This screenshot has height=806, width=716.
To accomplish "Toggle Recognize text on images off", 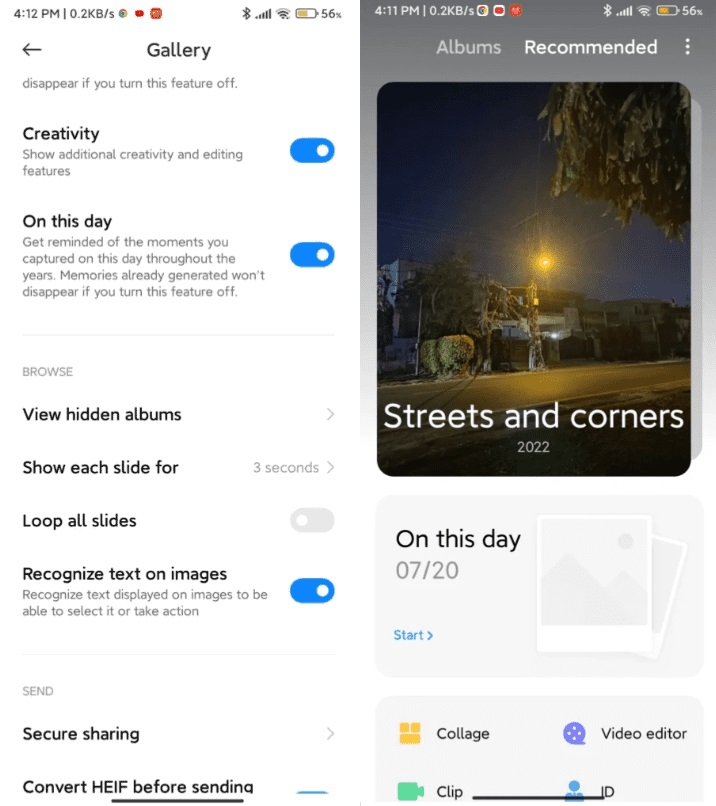I will 312,591.
